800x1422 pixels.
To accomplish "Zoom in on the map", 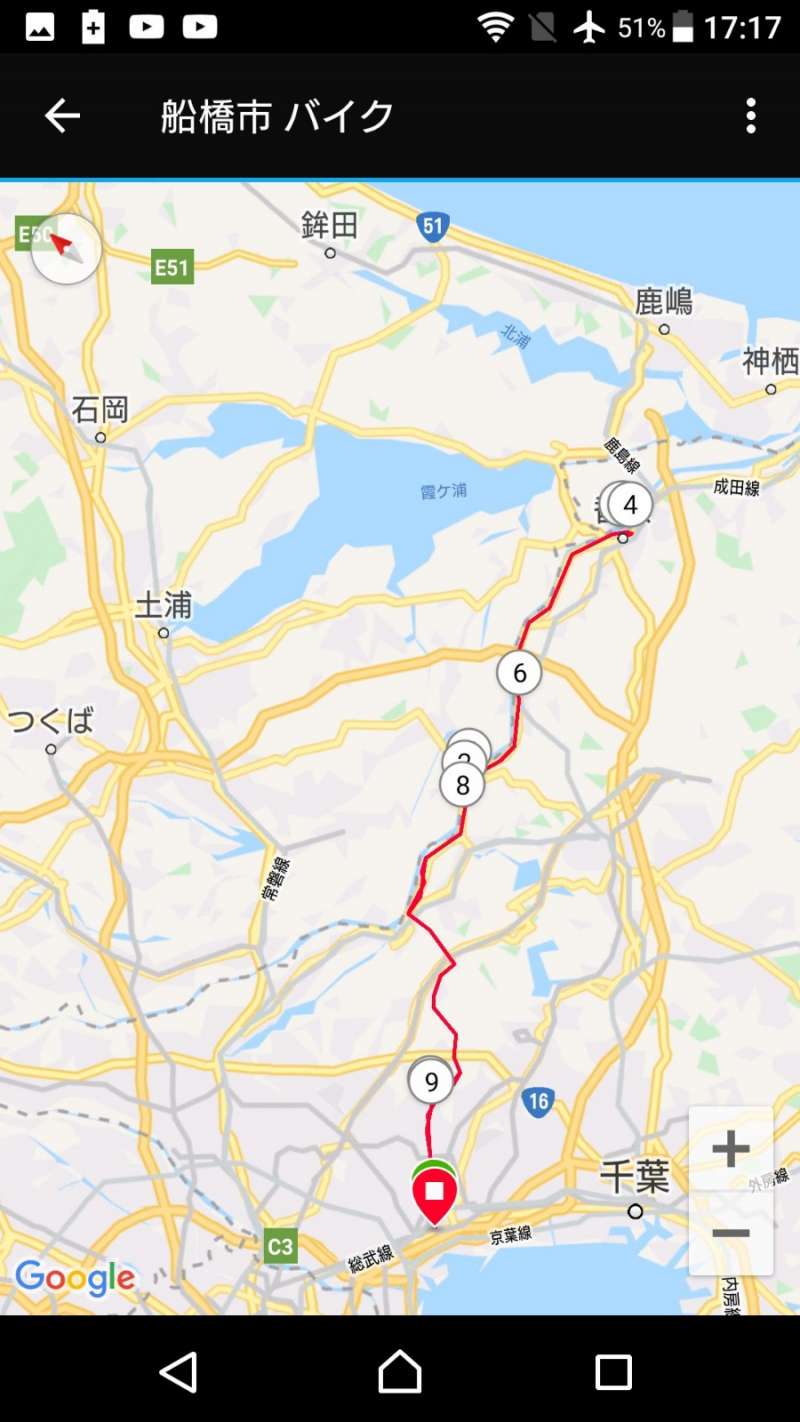I will click(730, 1149).
